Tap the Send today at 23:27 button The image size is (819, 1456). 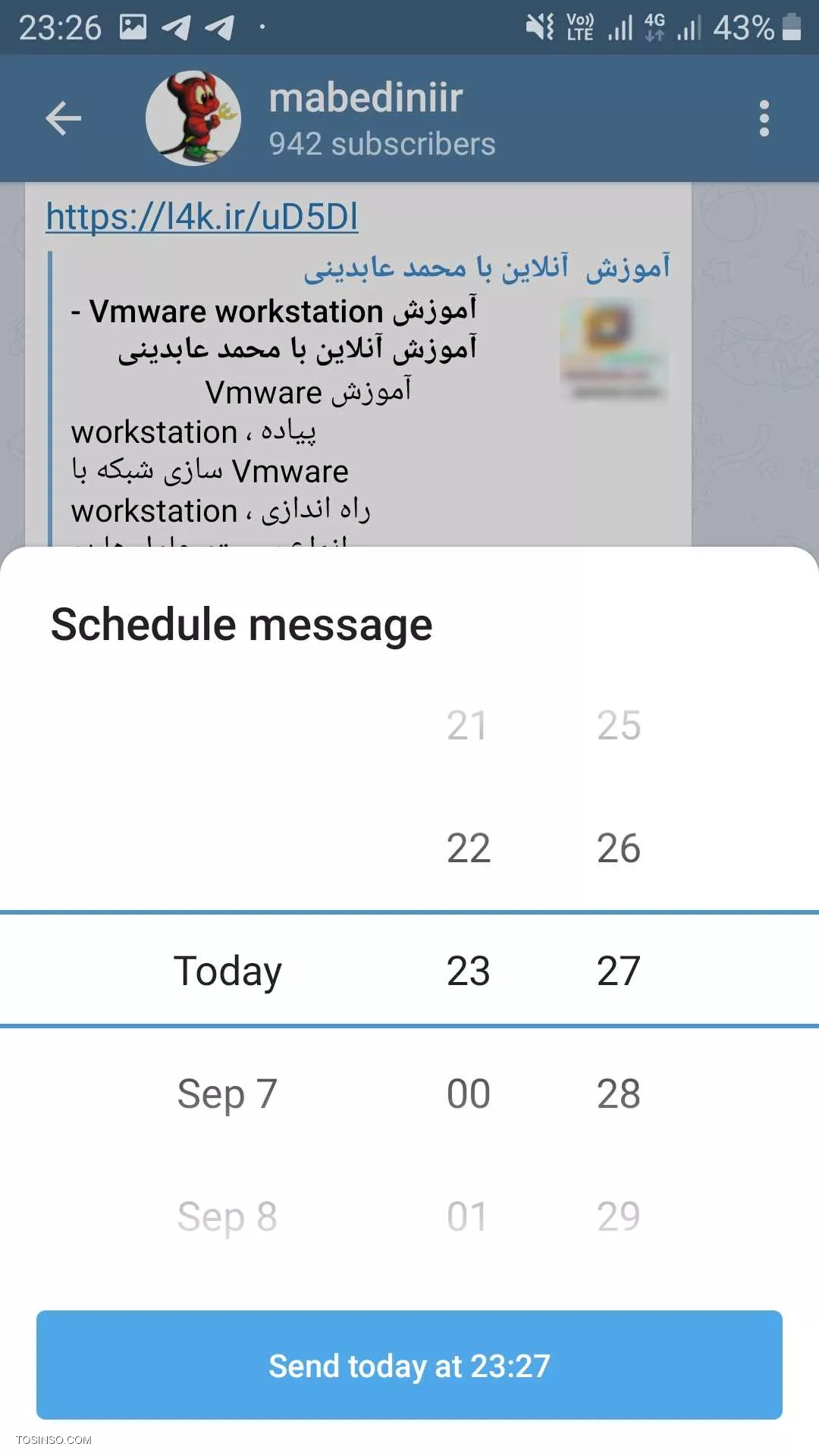[409, 1365]
